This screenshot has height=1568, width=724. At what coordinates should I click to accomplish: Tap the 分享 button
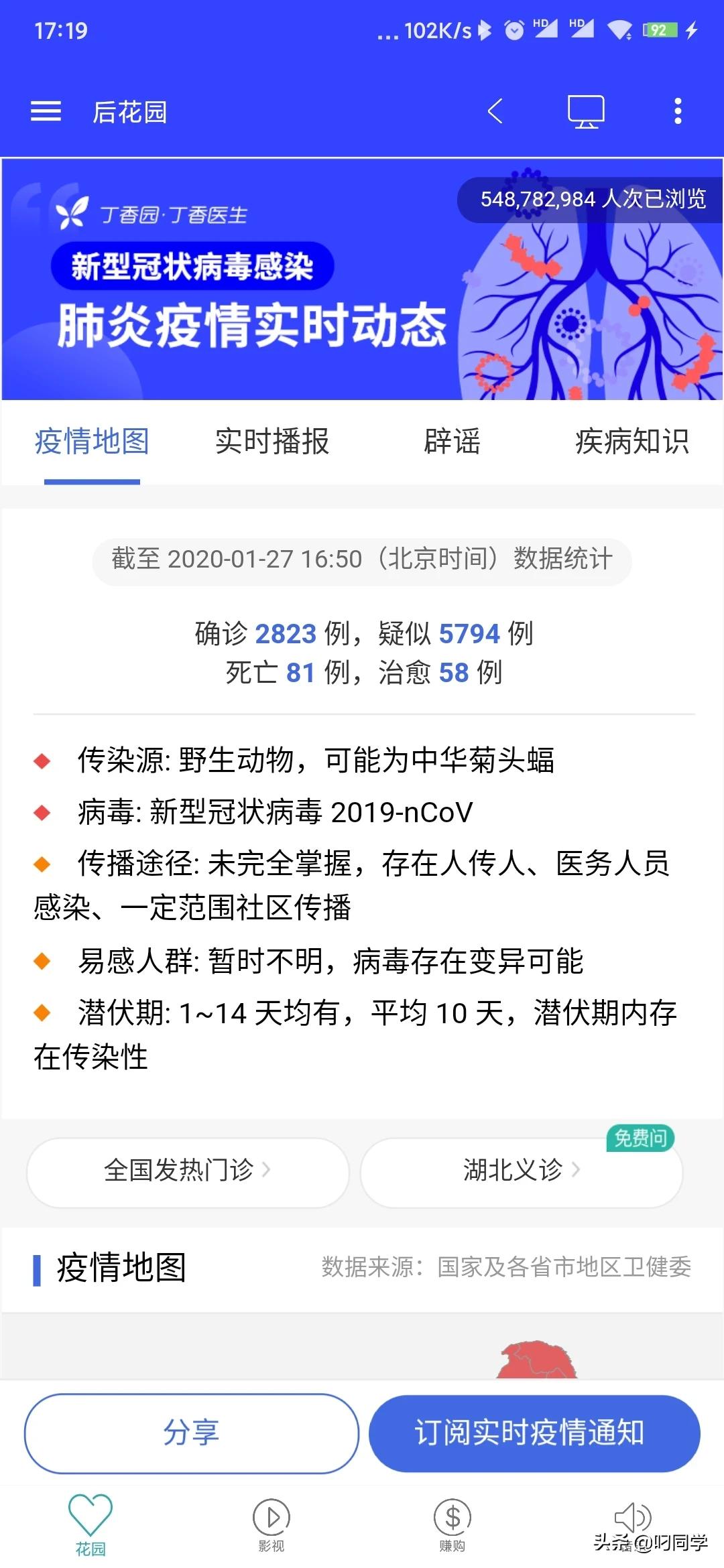pos(192,1433)
